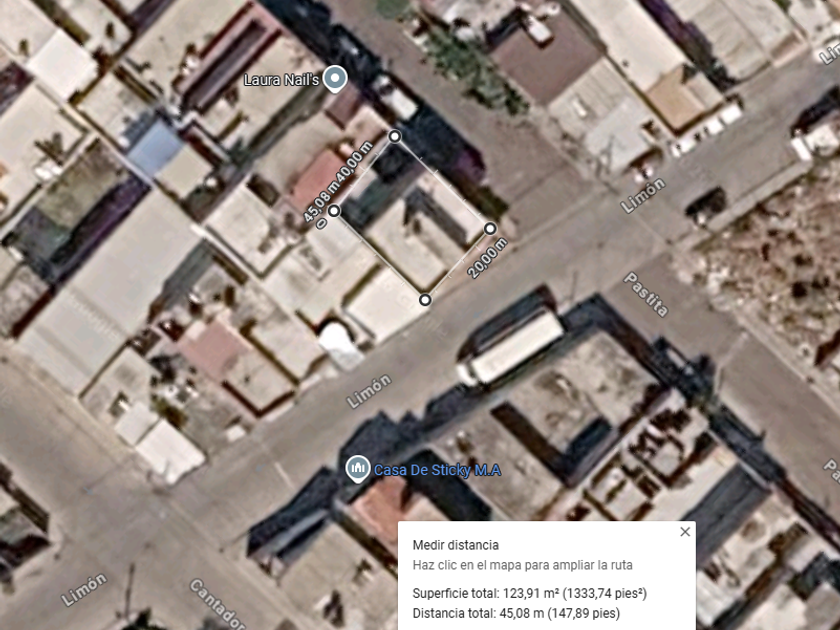Close the Medir distancia panel
The height and width of the screenshot is (630, 840).
685,531
